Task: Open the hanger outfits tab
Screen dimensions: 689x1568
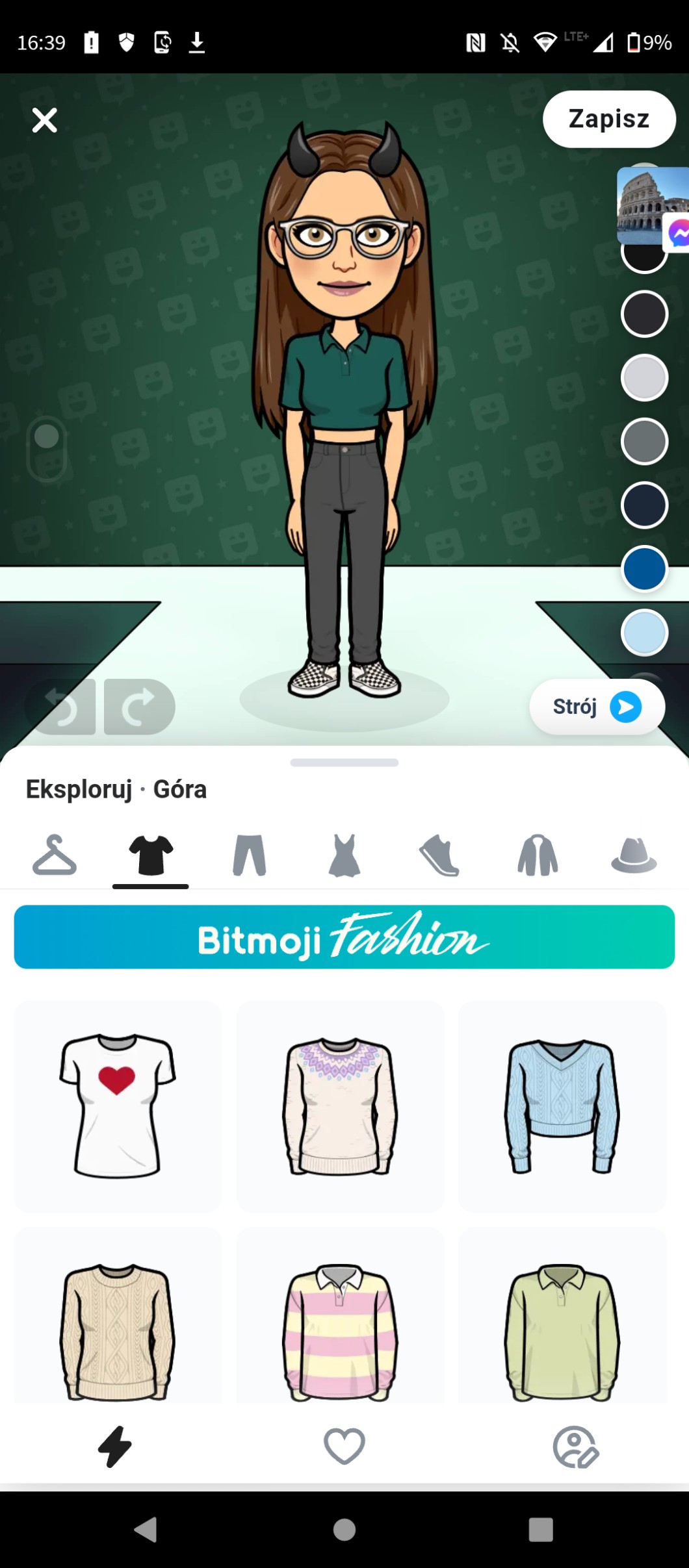Action: pos(55,855)
